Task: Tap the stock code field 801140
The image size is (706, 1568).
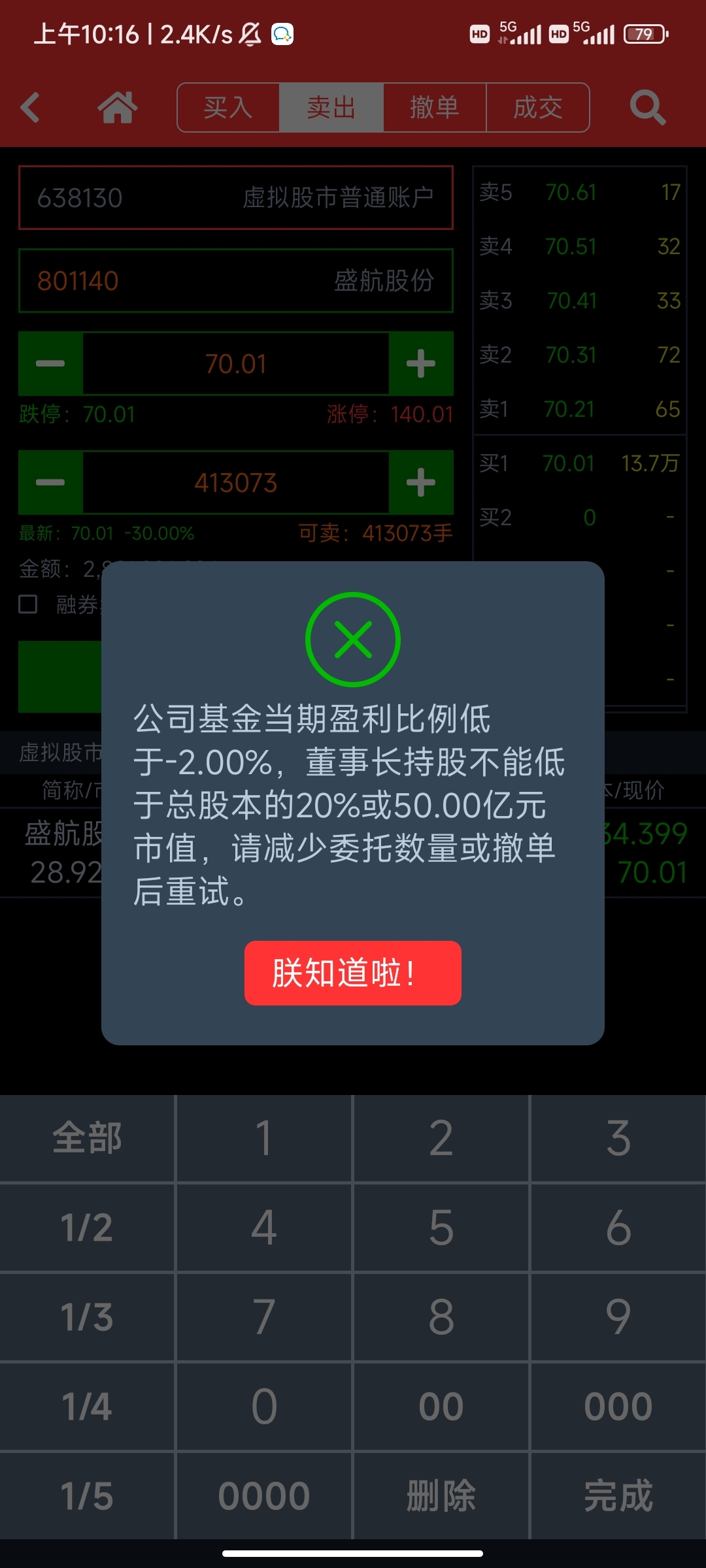Action: coord(236,280)
